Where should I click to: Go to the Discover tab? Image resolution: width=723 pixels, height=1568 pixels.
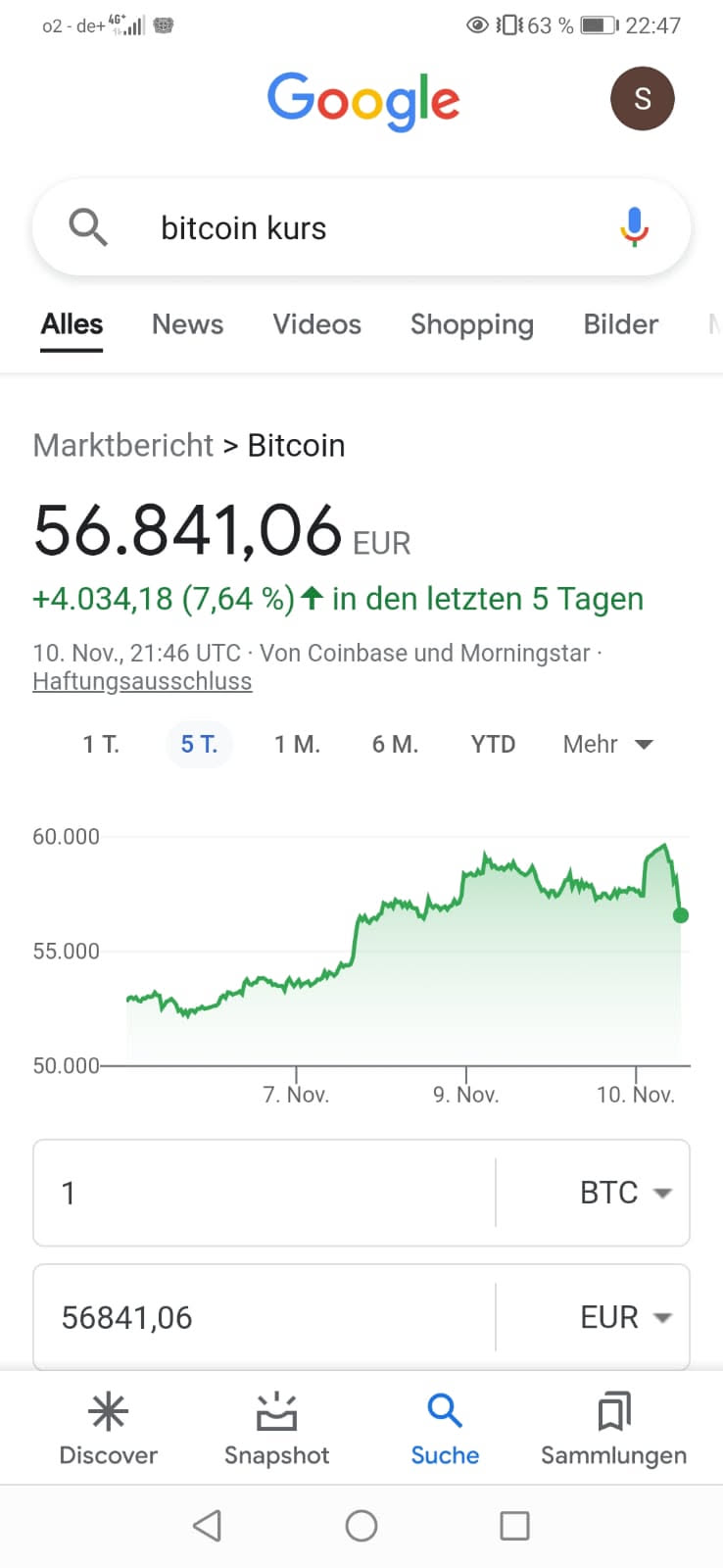[108, 1429]
